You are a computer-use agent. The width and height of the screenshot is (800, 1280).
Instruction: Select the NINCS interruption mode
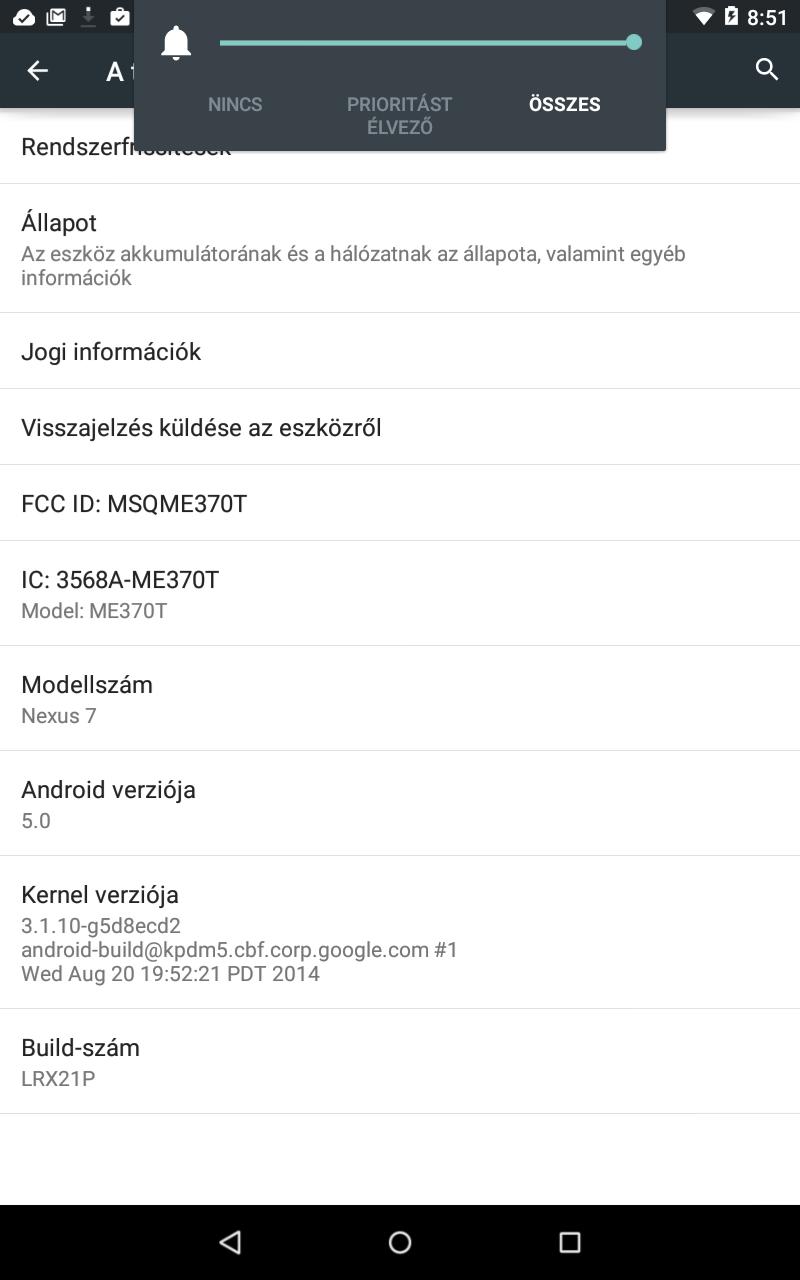[x=235, y=104]
